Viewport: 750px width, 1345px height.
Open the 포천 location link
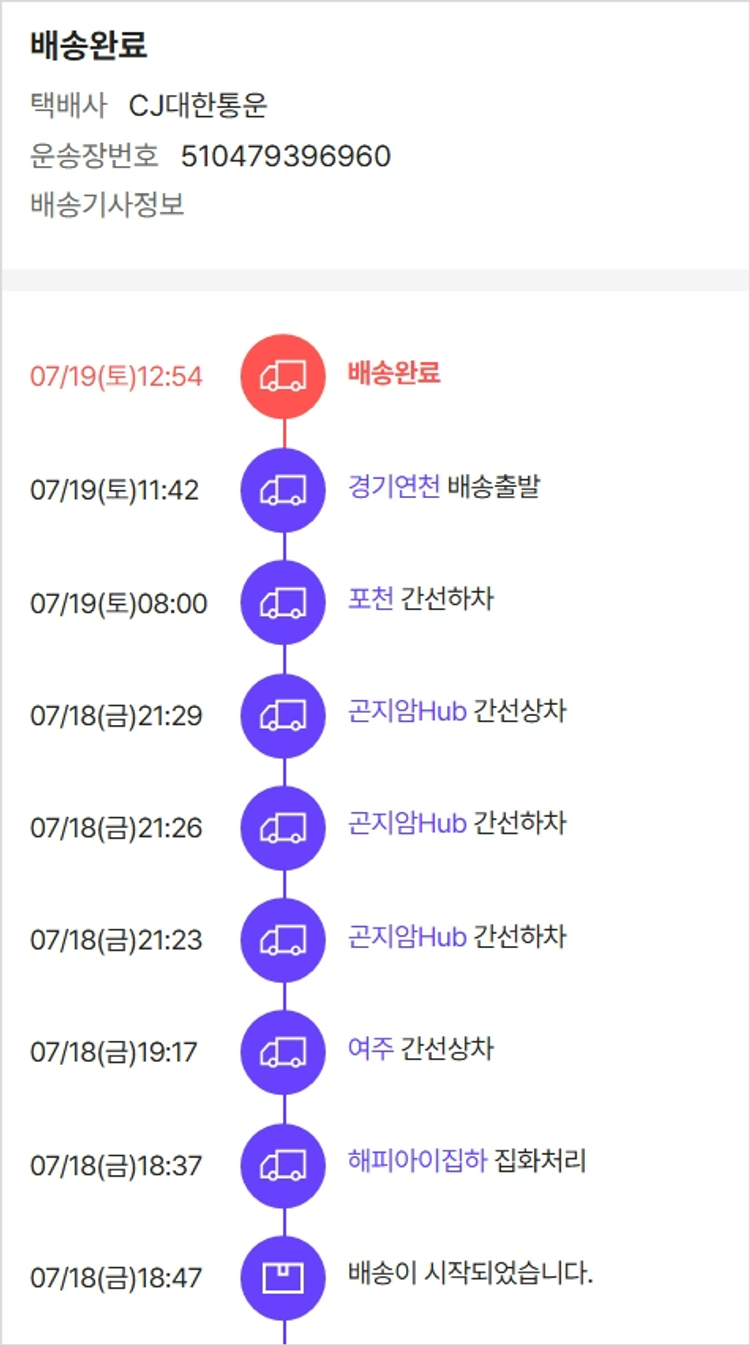click(x=370, y=600)
